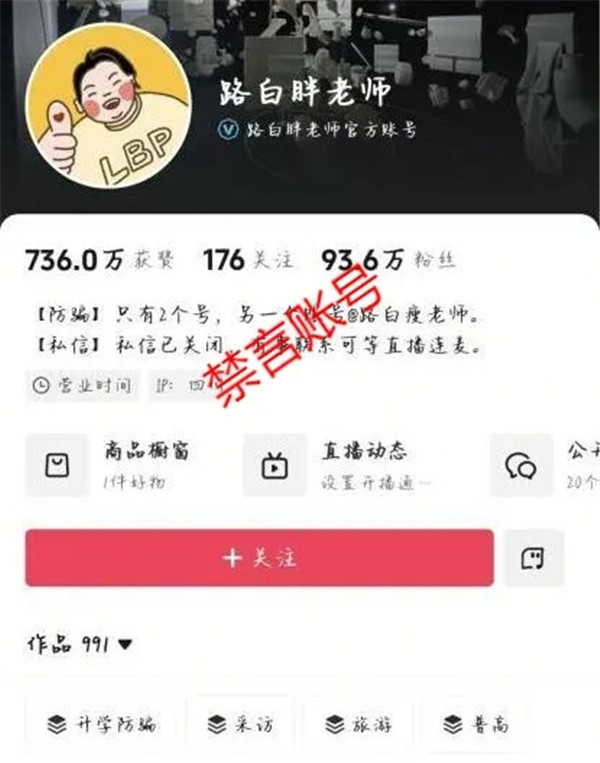Open the message icon beside 关注
Viewport: 600px width, 763px height.
coord(532,558)
